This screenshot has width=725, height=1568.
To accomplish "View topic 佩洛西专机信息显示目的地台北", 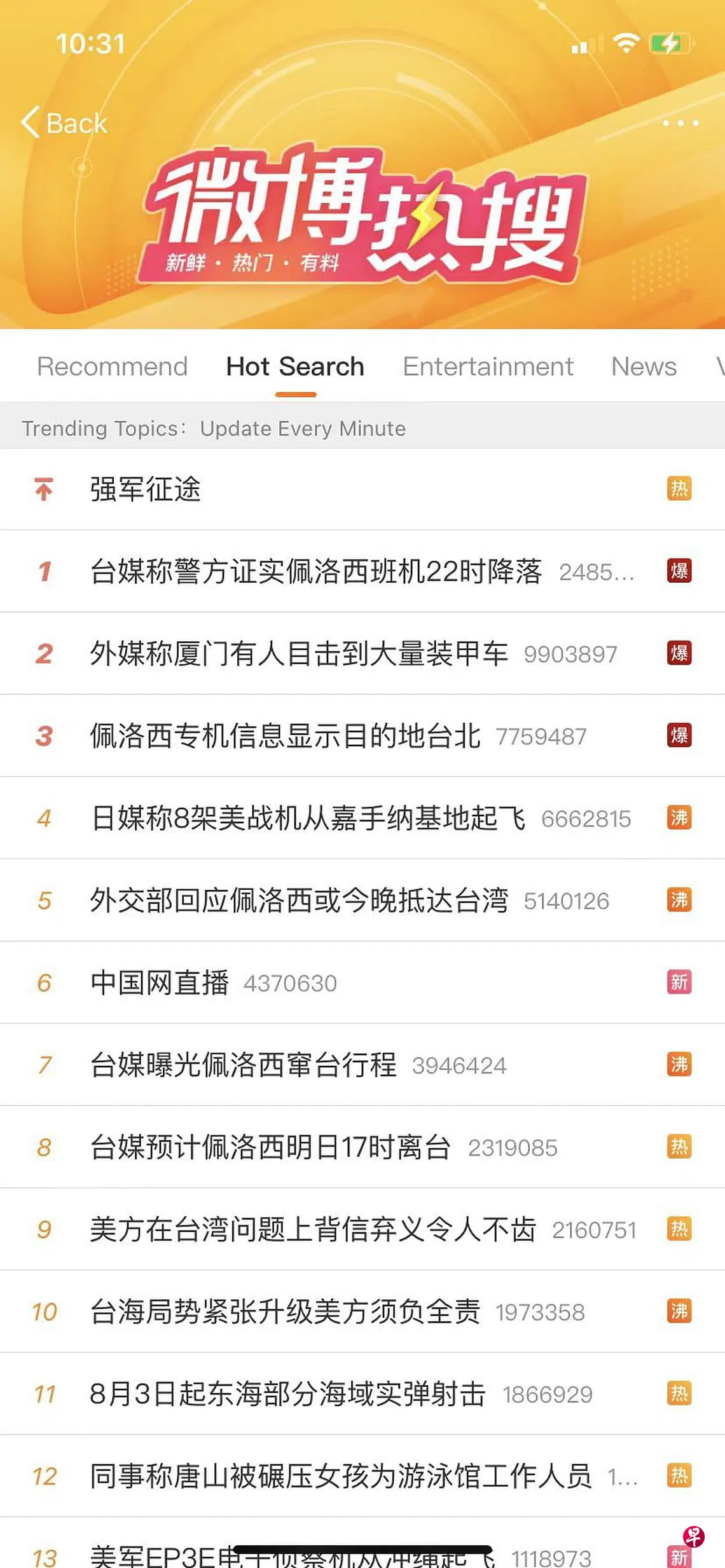I will (x=285, y=736).
